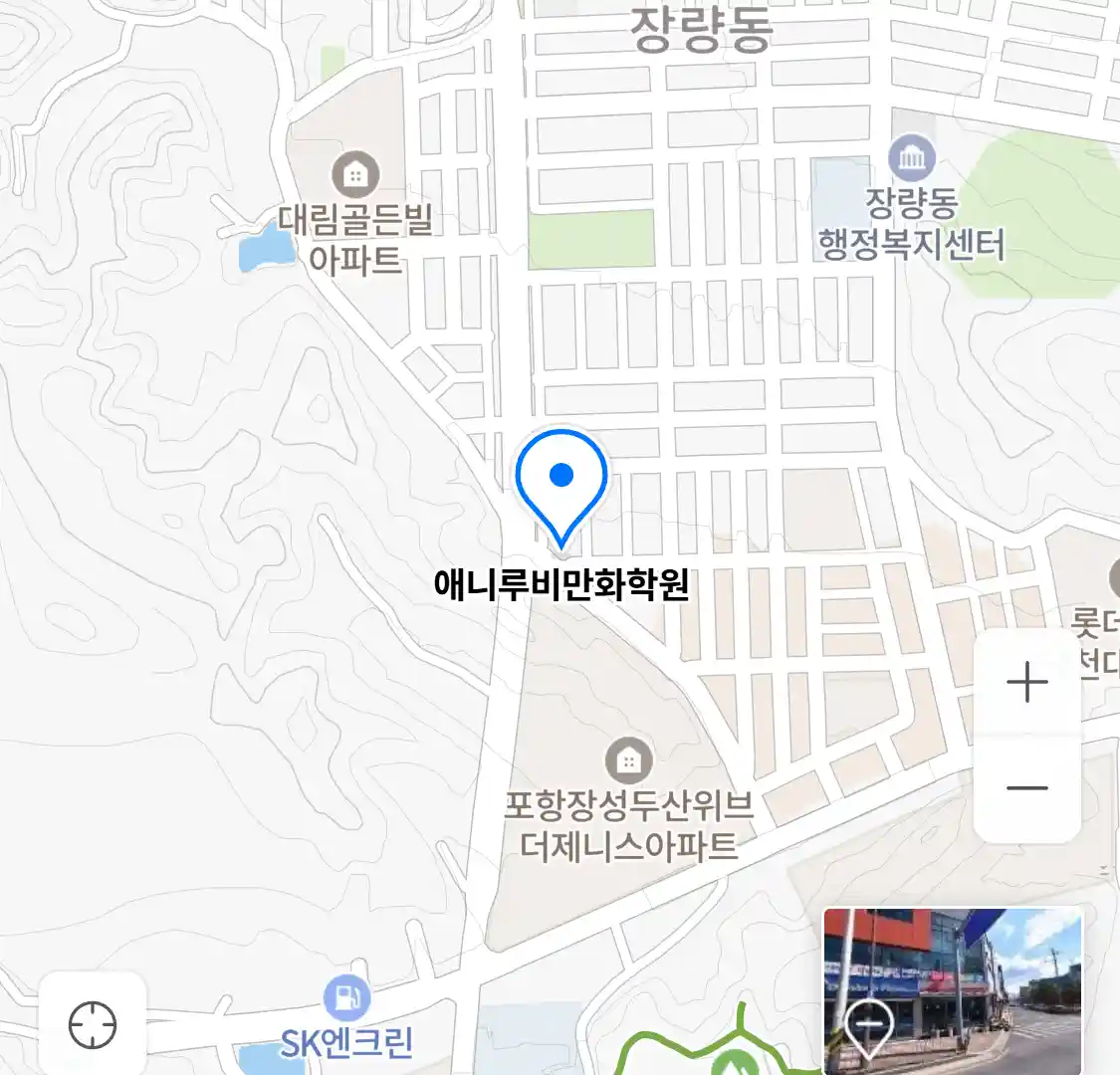Select the SK엔크린 gas station marker
This screenshot has height=1075, width=1120.
pyautogui.click(x=346, y=997)
